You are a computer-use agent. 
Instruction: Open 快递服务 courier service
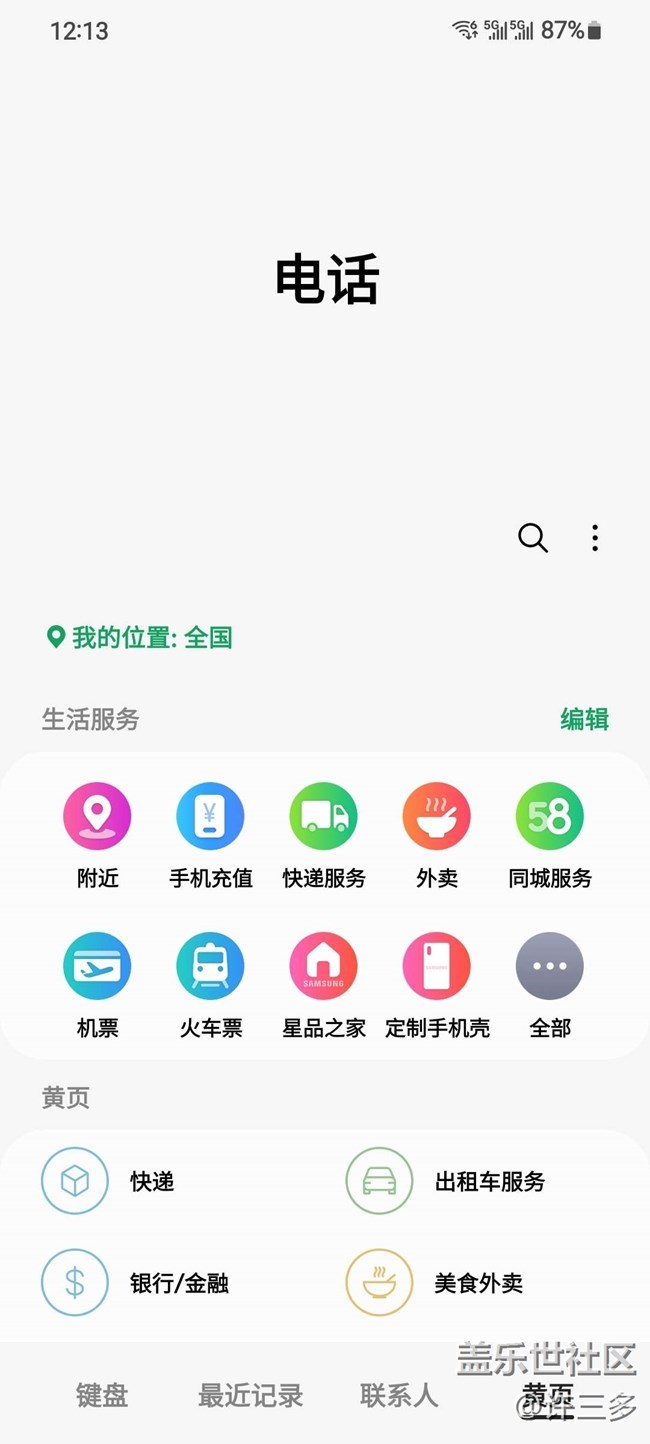[x=324, y=836]
